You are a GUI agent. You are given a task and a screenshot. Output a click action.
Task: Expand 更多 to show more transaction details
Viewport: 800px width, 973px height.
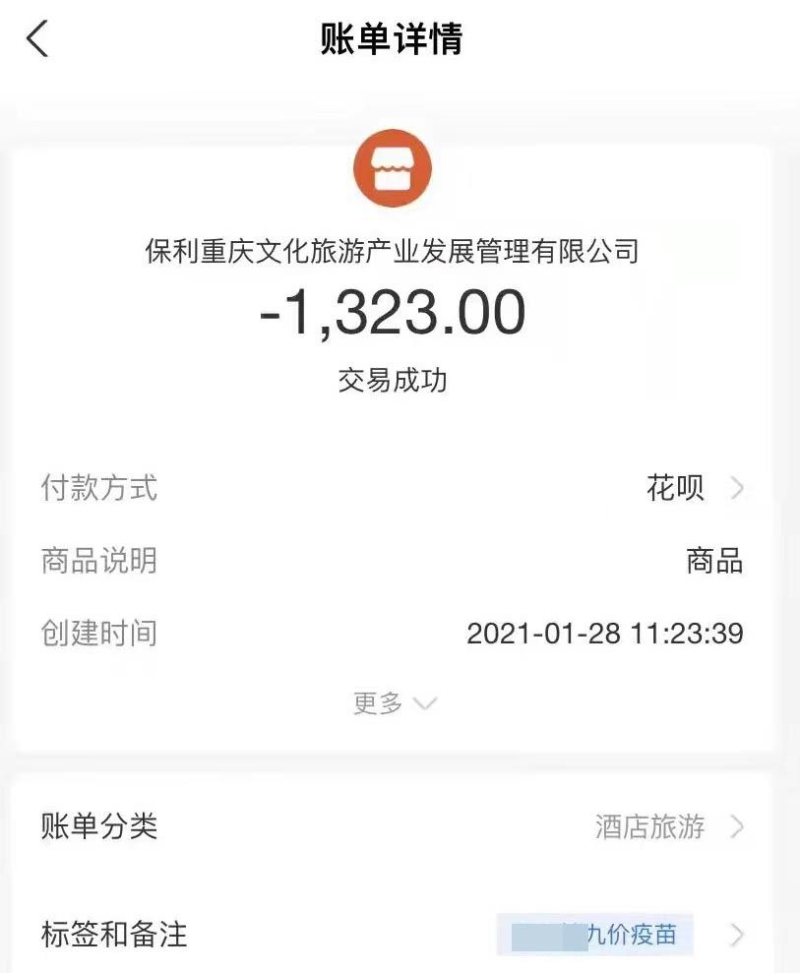point(394,703)
